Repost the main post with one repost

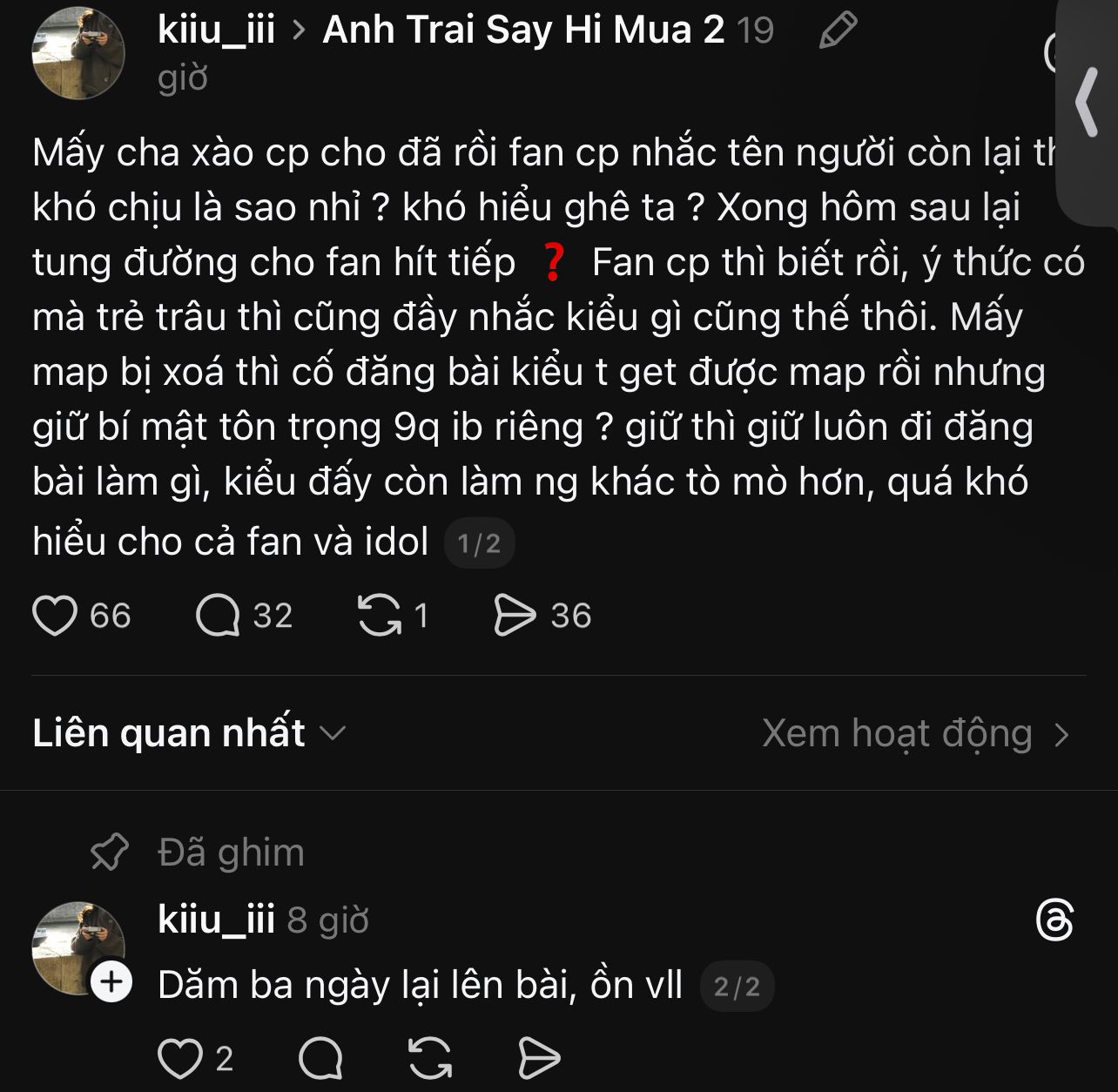pyautogui.click(x=381, y=616)
